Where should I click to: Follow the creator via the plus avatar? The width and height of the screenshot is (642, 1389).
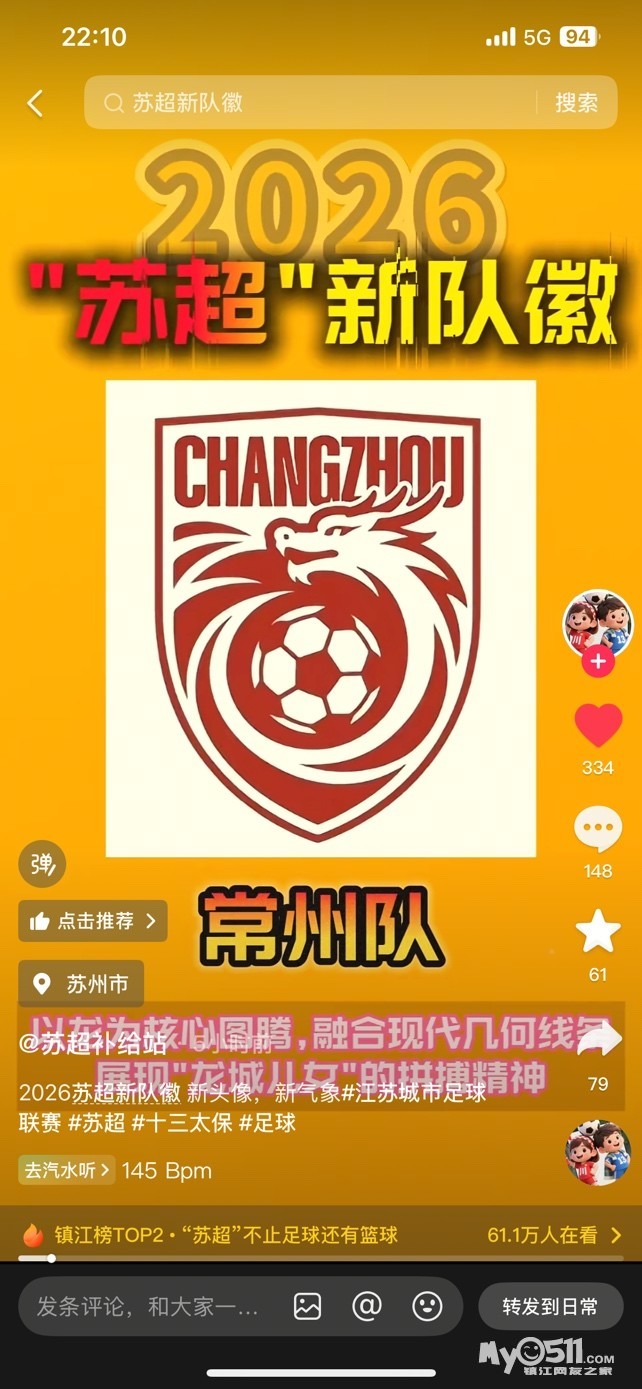coord(597,662)
